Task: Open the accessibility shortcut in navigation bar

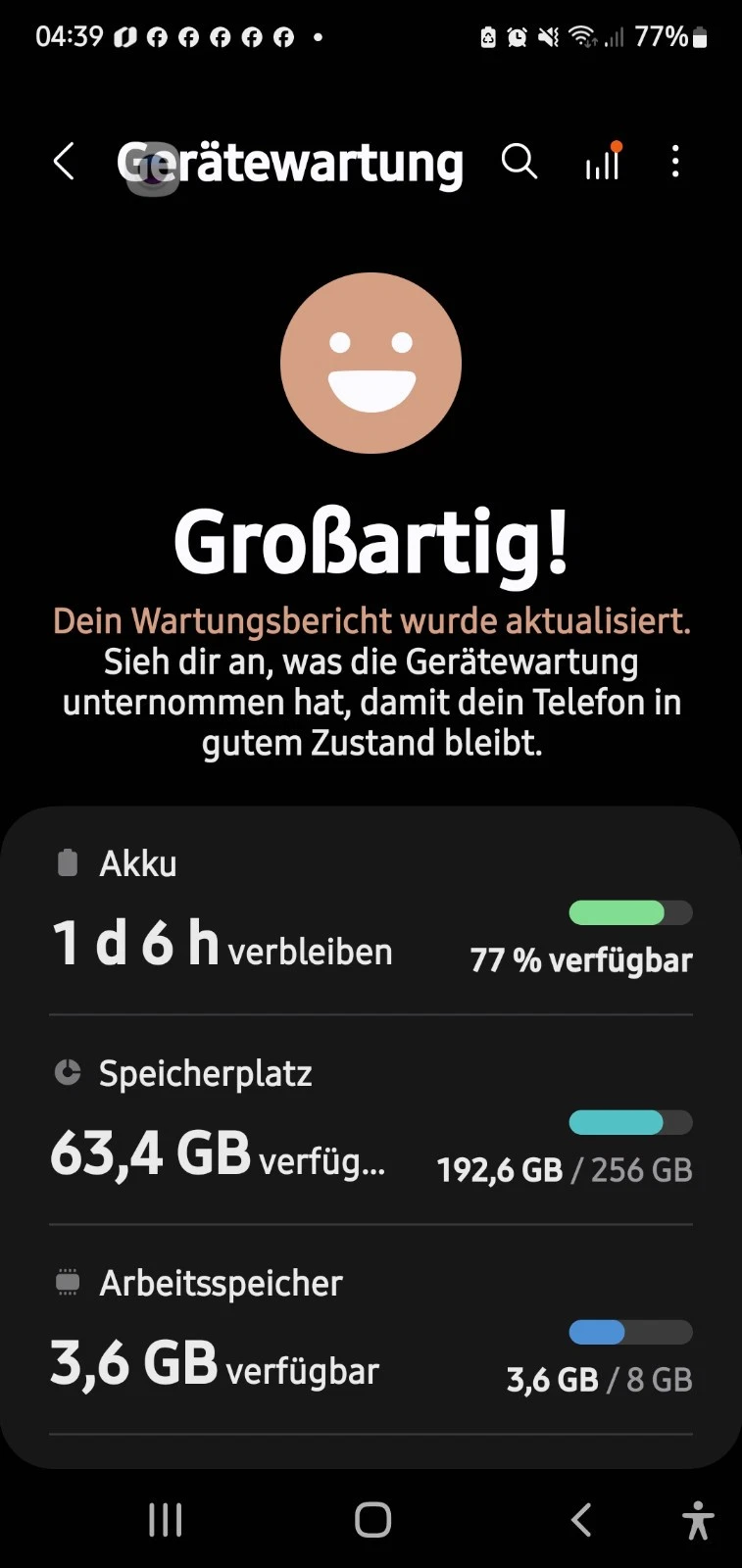Action: (697, 1519)
